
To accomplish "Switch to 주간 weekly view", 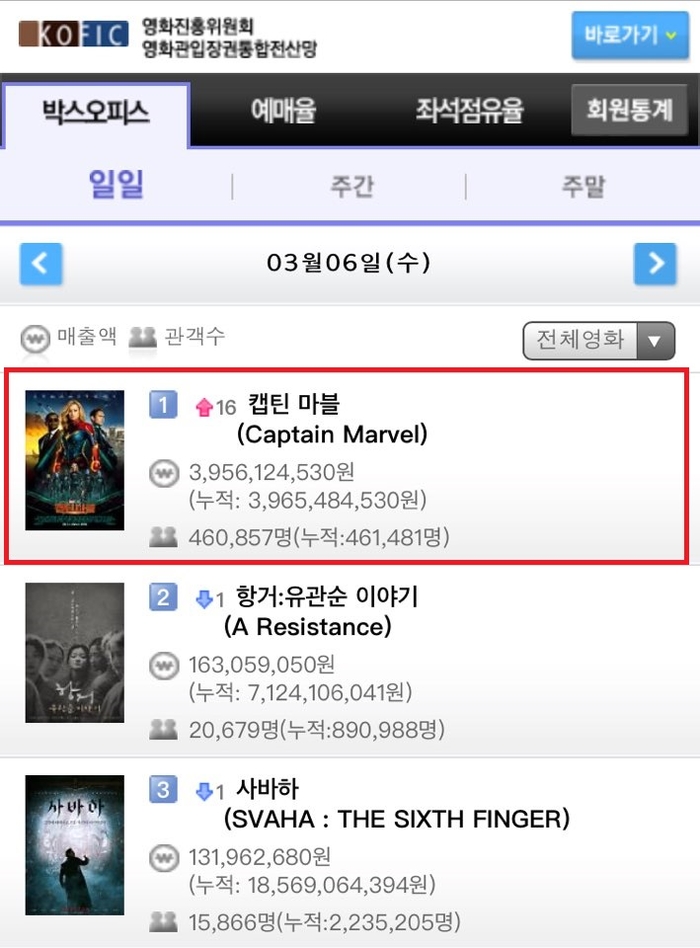I will pyautogui.click(x=351, y=186).
